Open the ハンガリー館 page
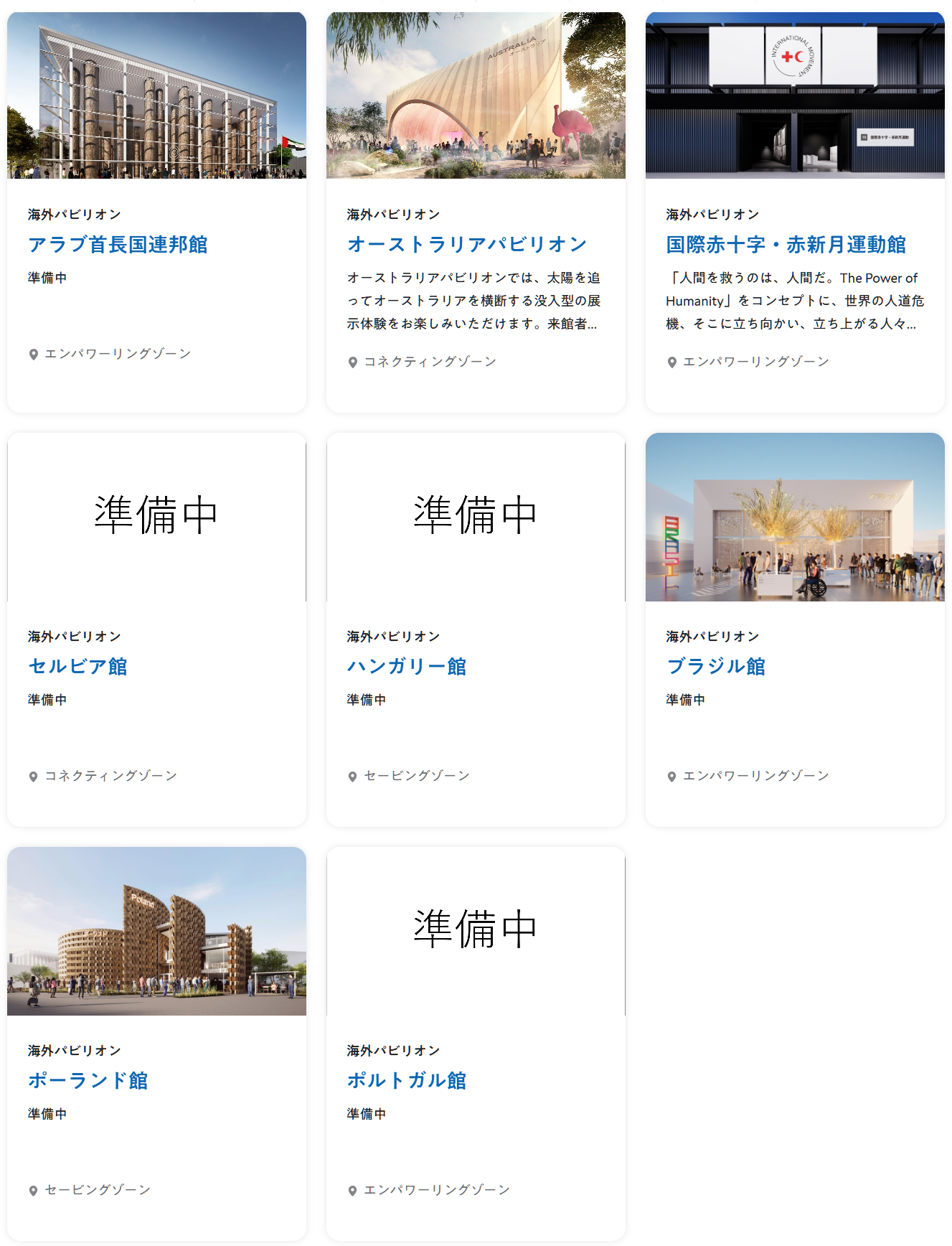 (x=407, y=666)
